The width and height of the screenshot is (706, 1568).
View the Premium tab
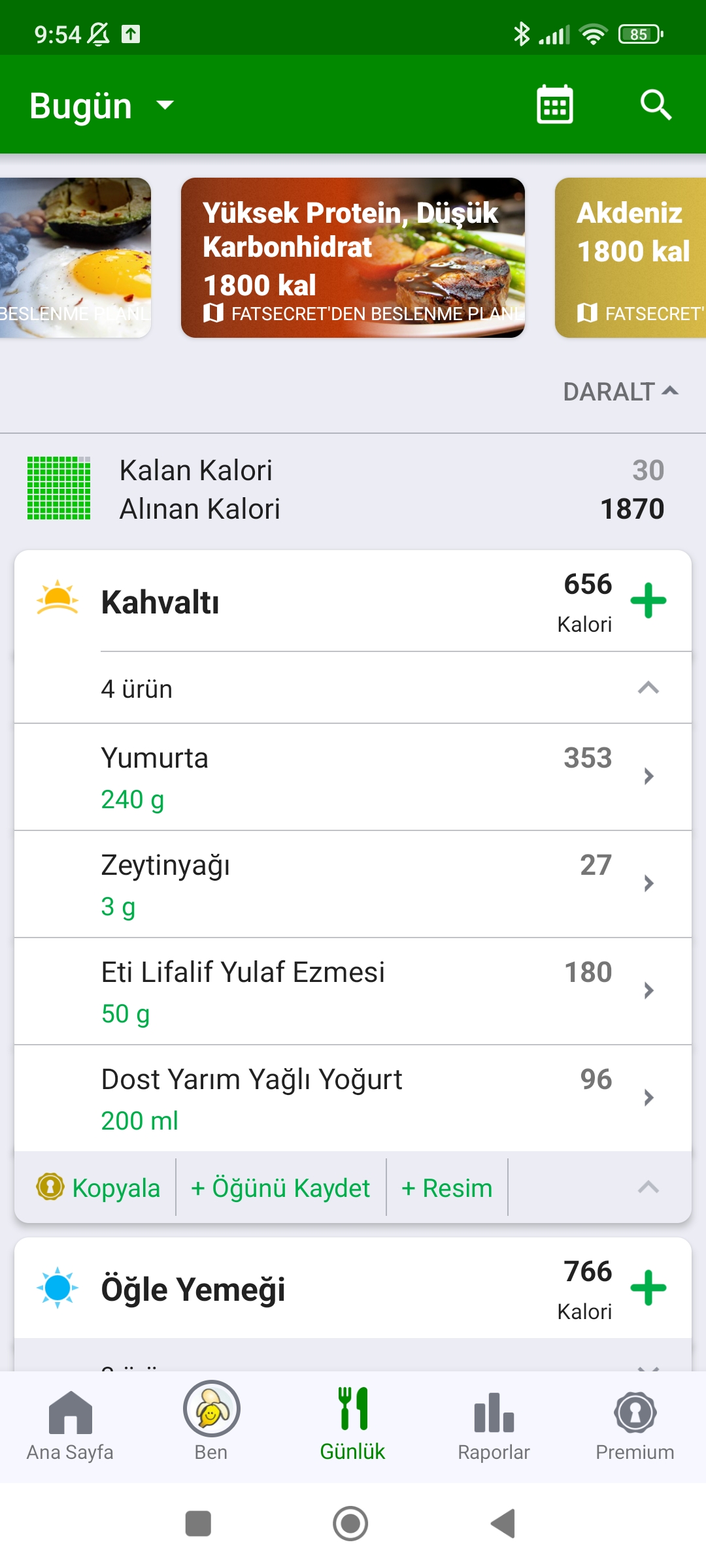[x=635, y=1426]
